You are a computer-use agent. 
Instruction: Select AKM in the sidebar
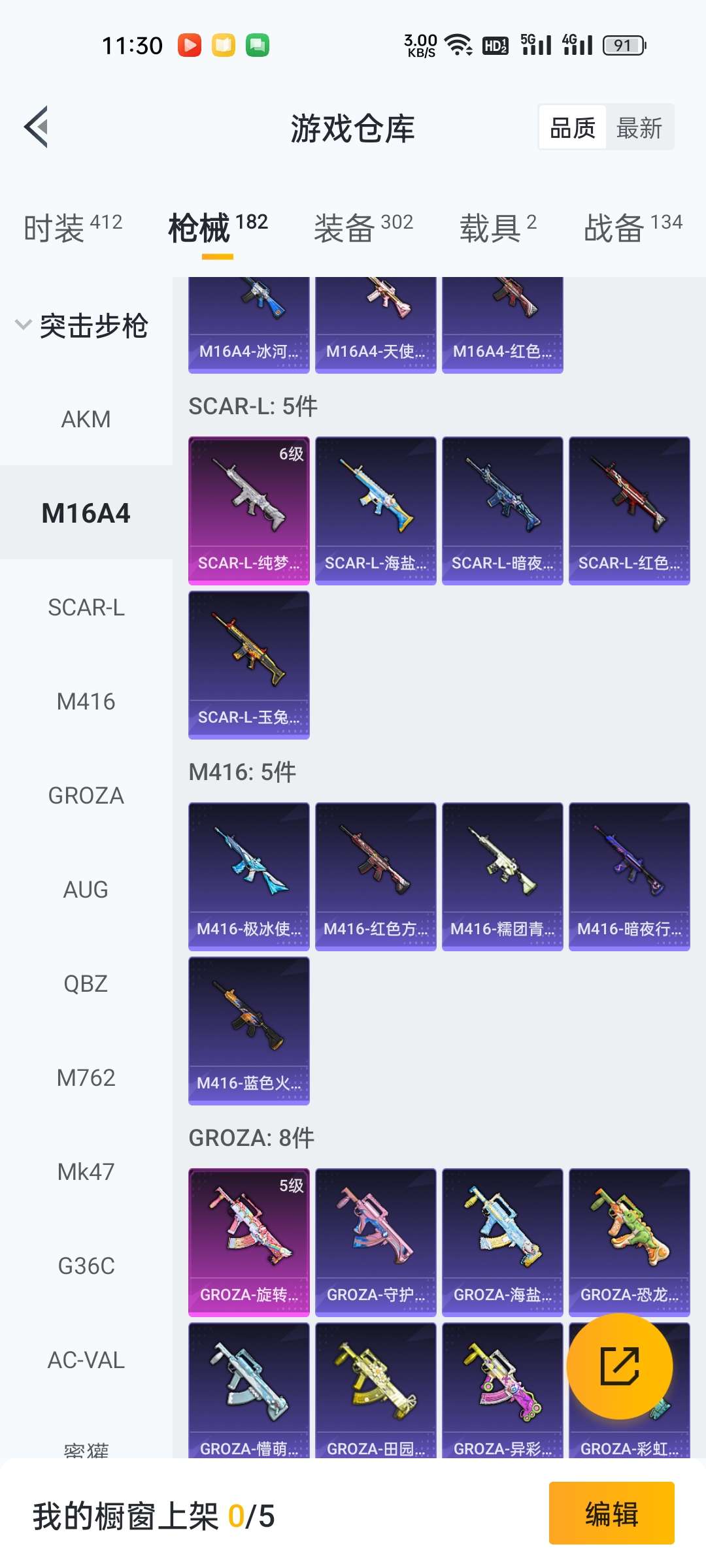(86, 419)
